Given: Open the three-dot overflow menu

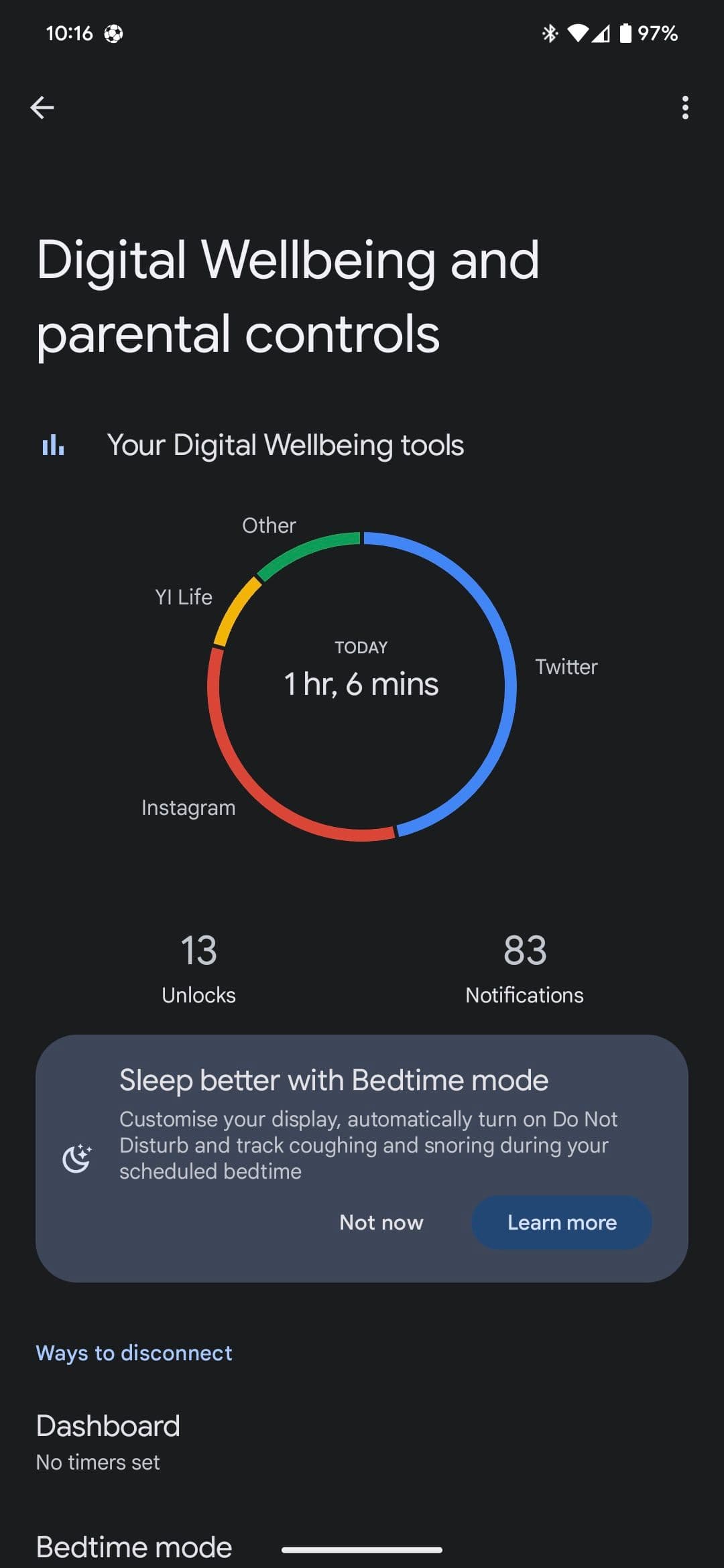Looking at the screenshot, I should (x=684, y=107).
